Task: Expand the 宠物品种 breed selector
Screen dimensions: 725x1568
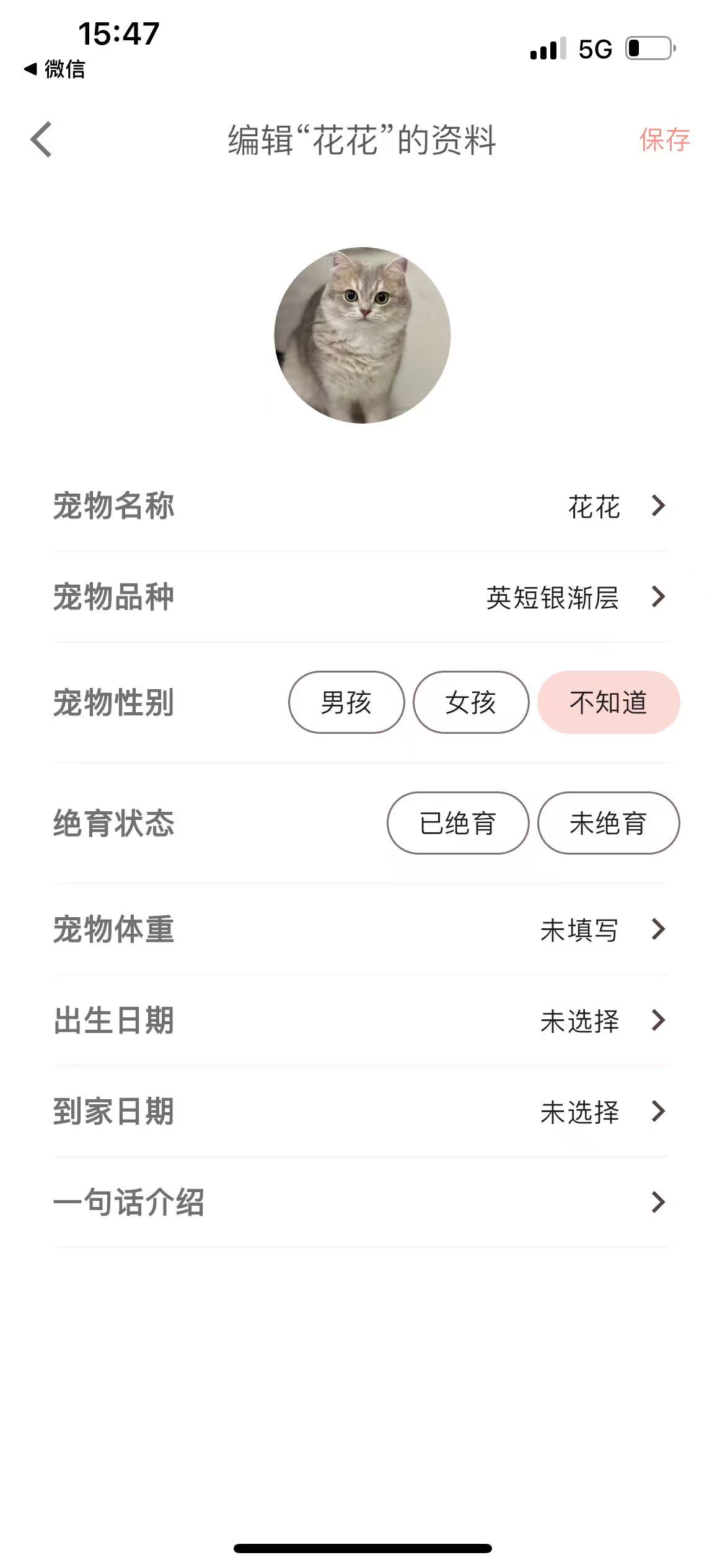Action: pos(362,598)
